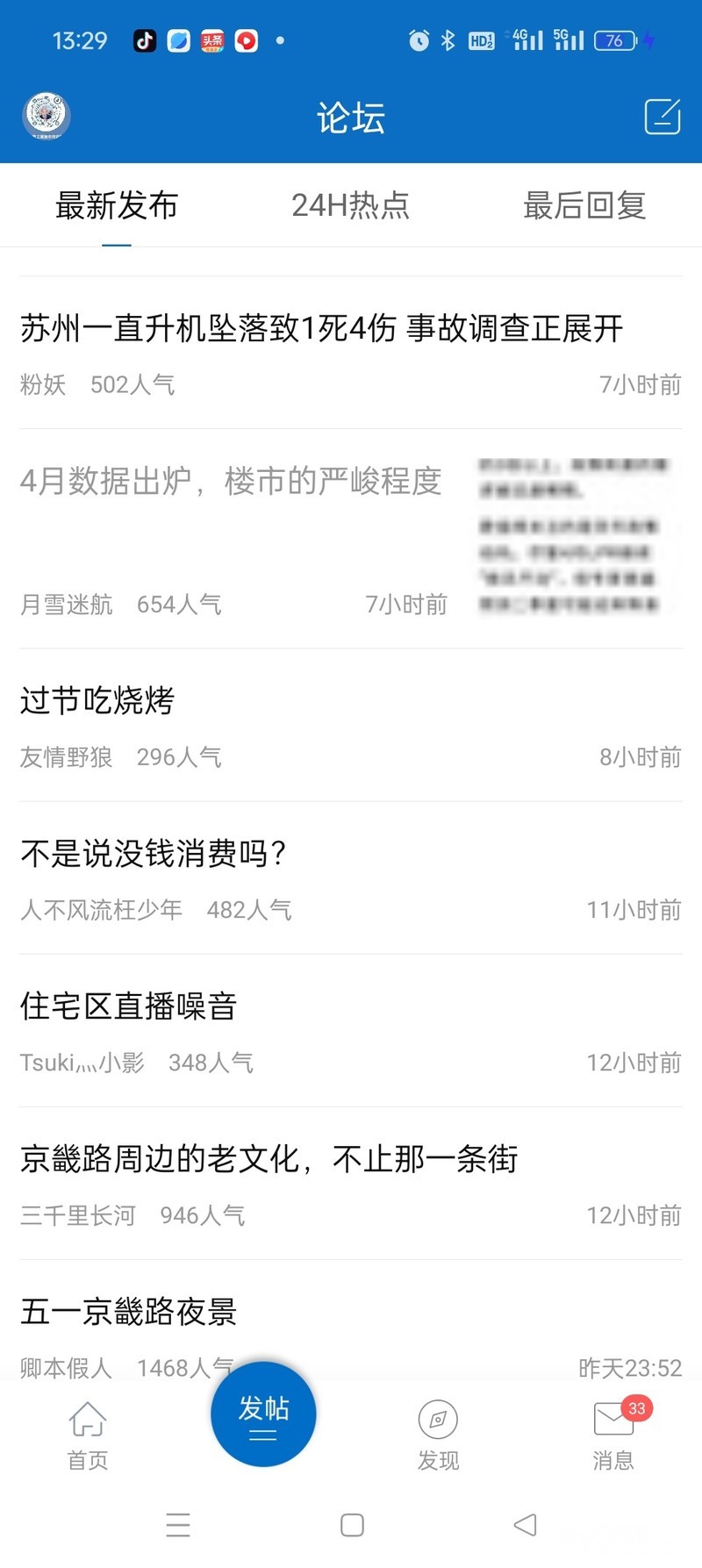Open the post 过节吃烧烤
The width and height of the screenshot is (702, 1568).
point(97,701)
